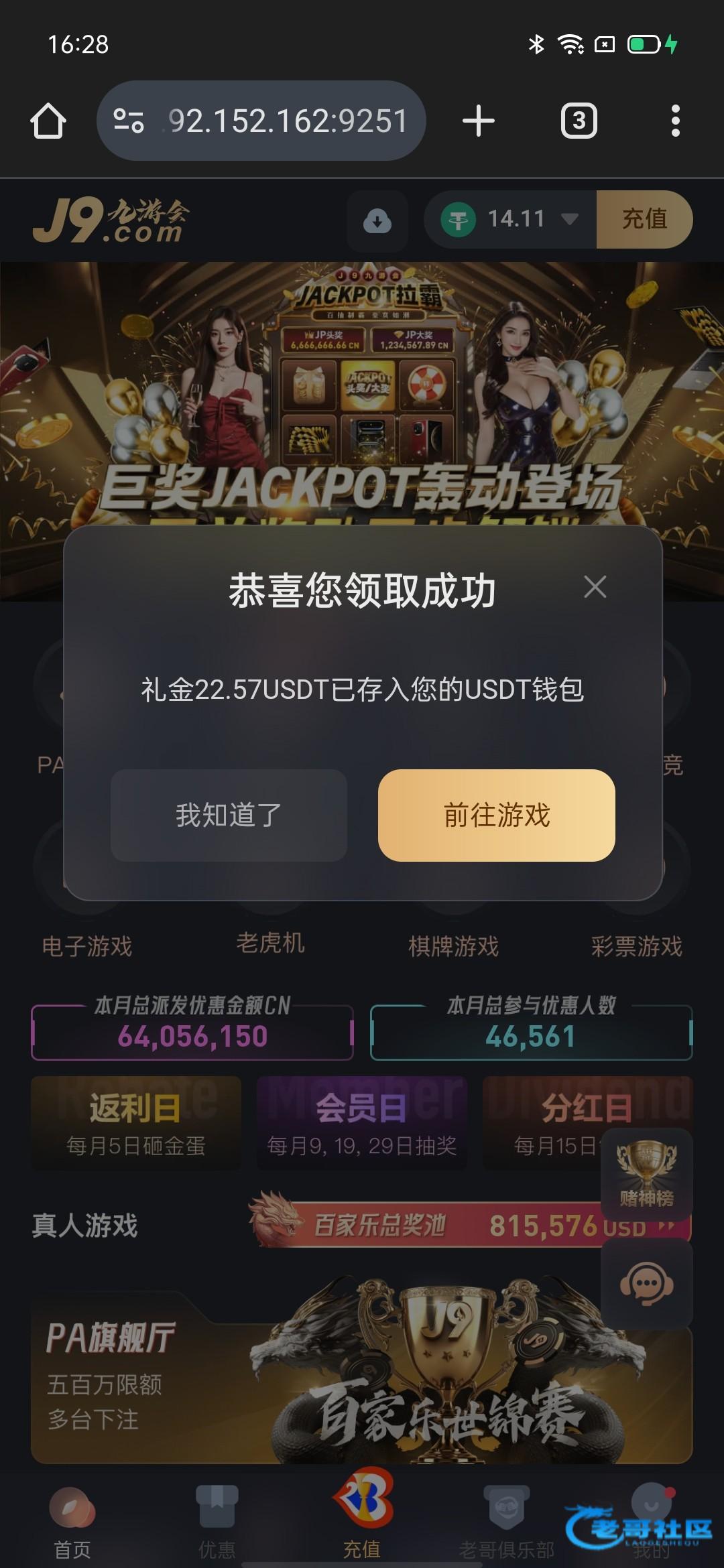
Task: Tap 前往游戏 to go to games
Action: pyautogui.click(x=496, y=815)
